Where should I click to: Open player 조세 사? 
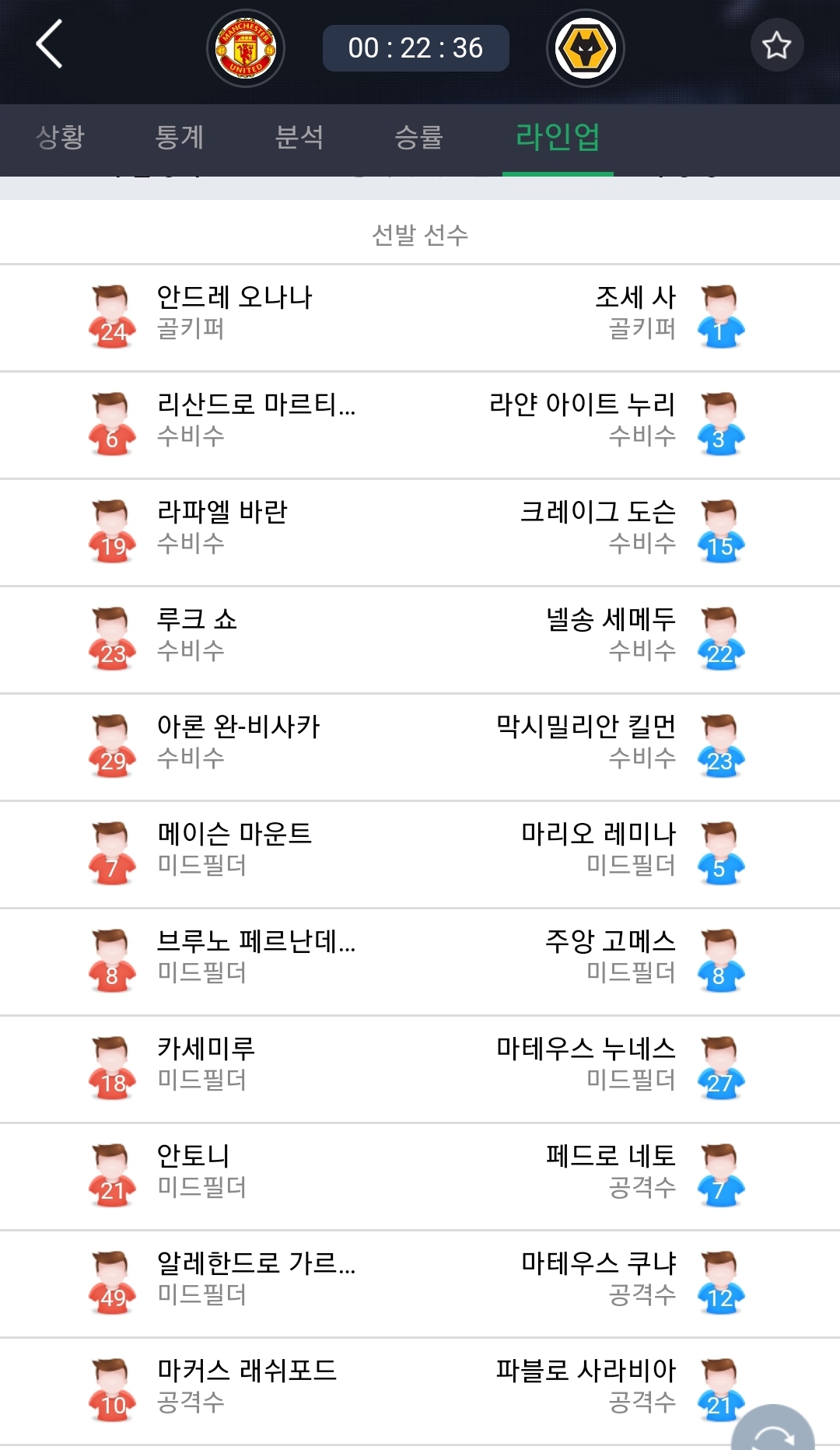click(x=635, y=297)
